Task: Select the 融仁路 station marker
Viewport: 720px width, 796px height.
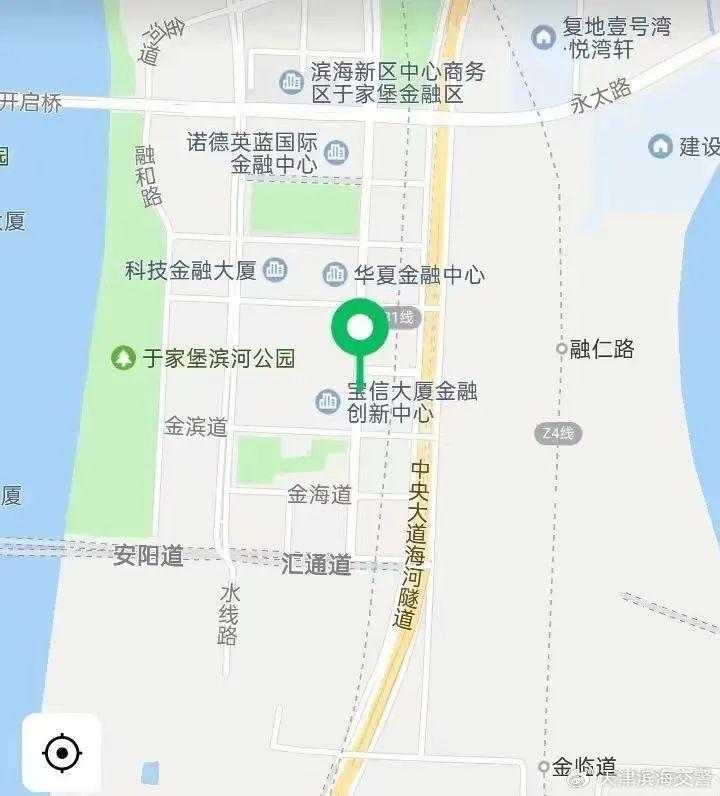Action: click(562, 349)
